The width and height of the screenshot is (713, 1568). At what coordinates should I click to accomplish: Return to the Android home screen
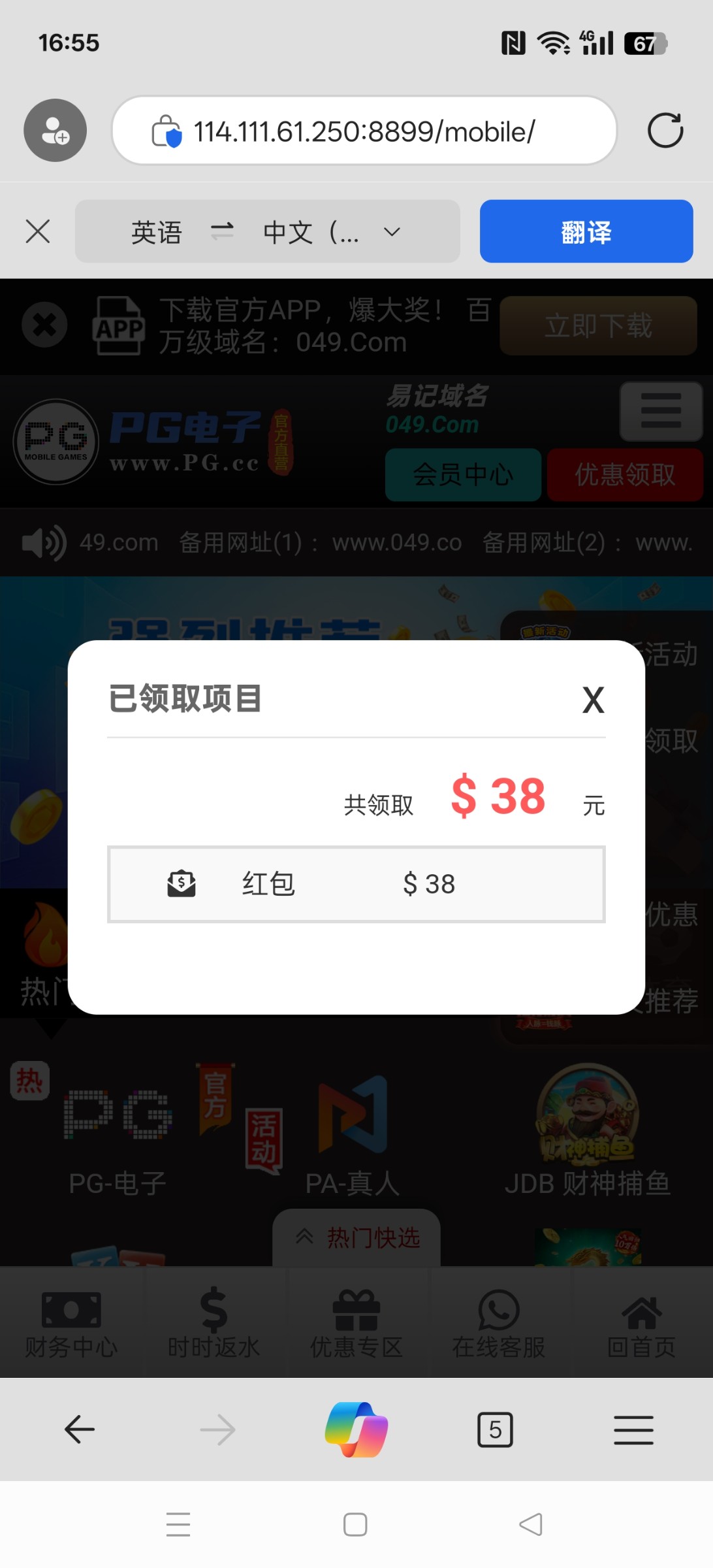[355, 1525]
